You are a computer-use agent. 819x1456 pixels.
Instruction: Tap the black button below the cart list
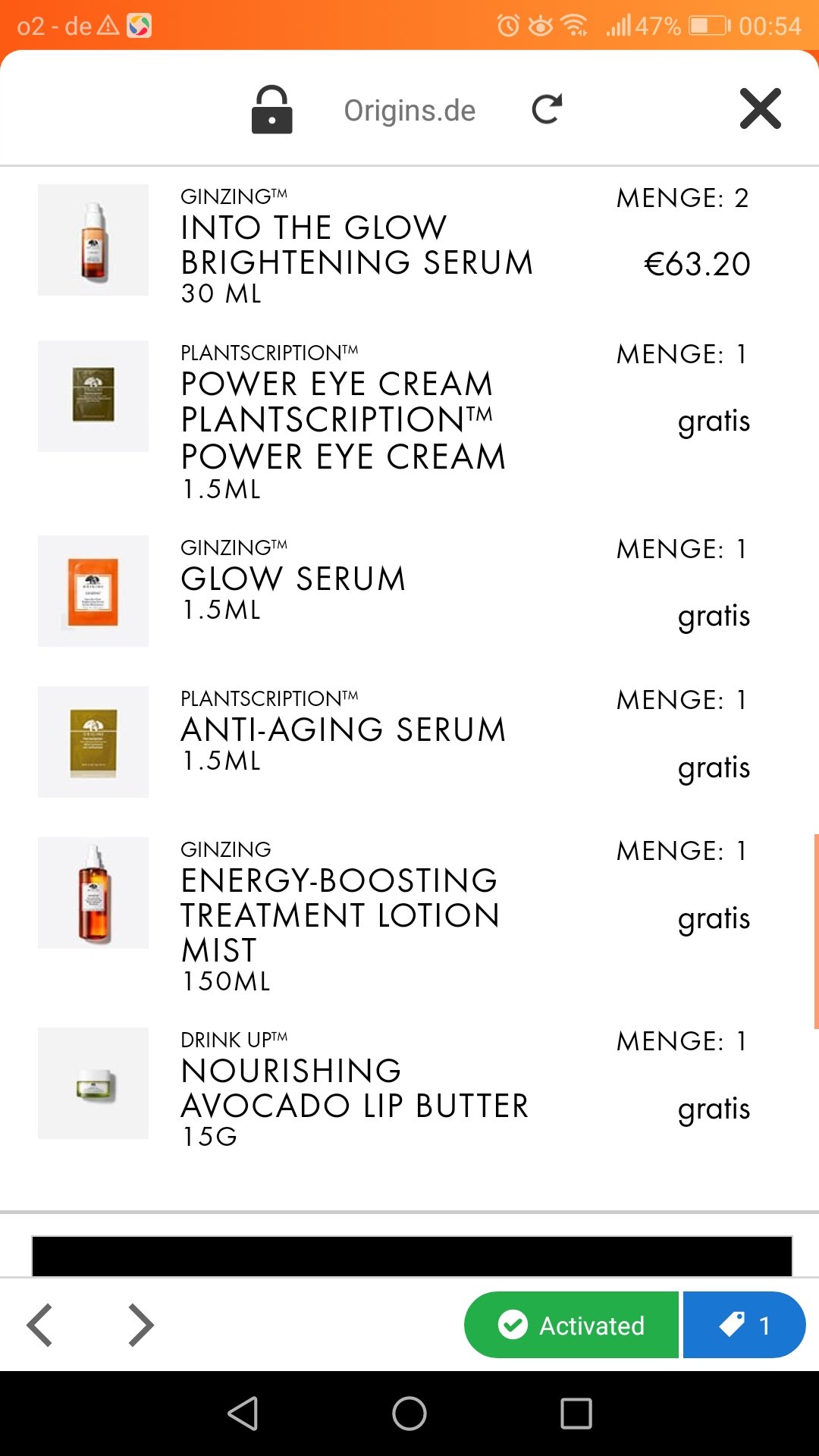[412, 1256]
